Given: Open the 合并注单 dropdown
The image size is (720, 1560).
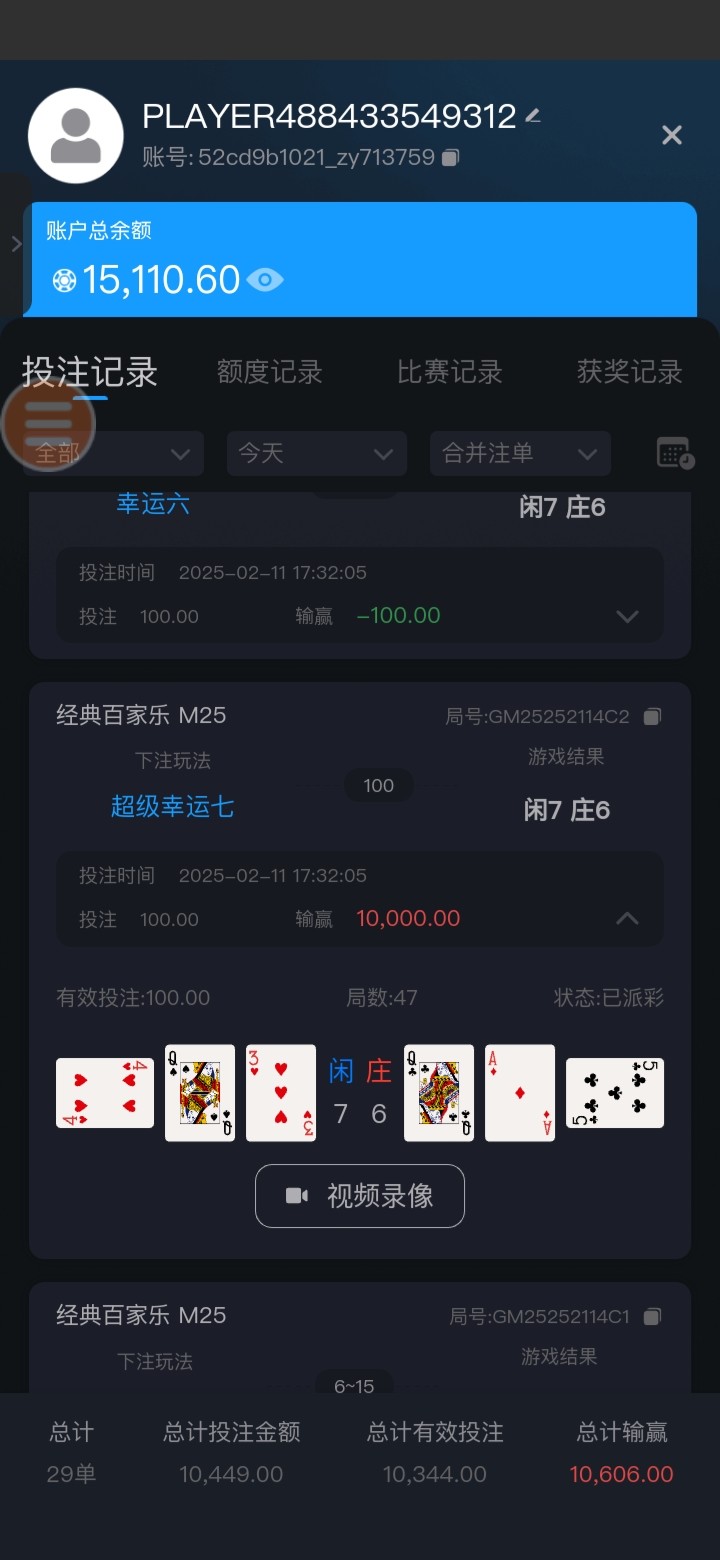Looking at the screenshot, I should pyautogui.click(x=519, y=454).
